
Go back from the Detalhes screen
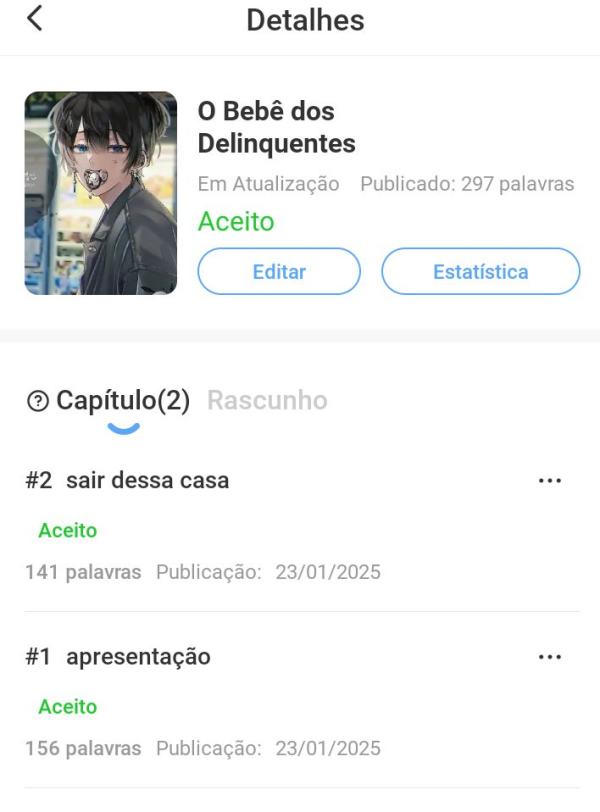click(35, 18)
